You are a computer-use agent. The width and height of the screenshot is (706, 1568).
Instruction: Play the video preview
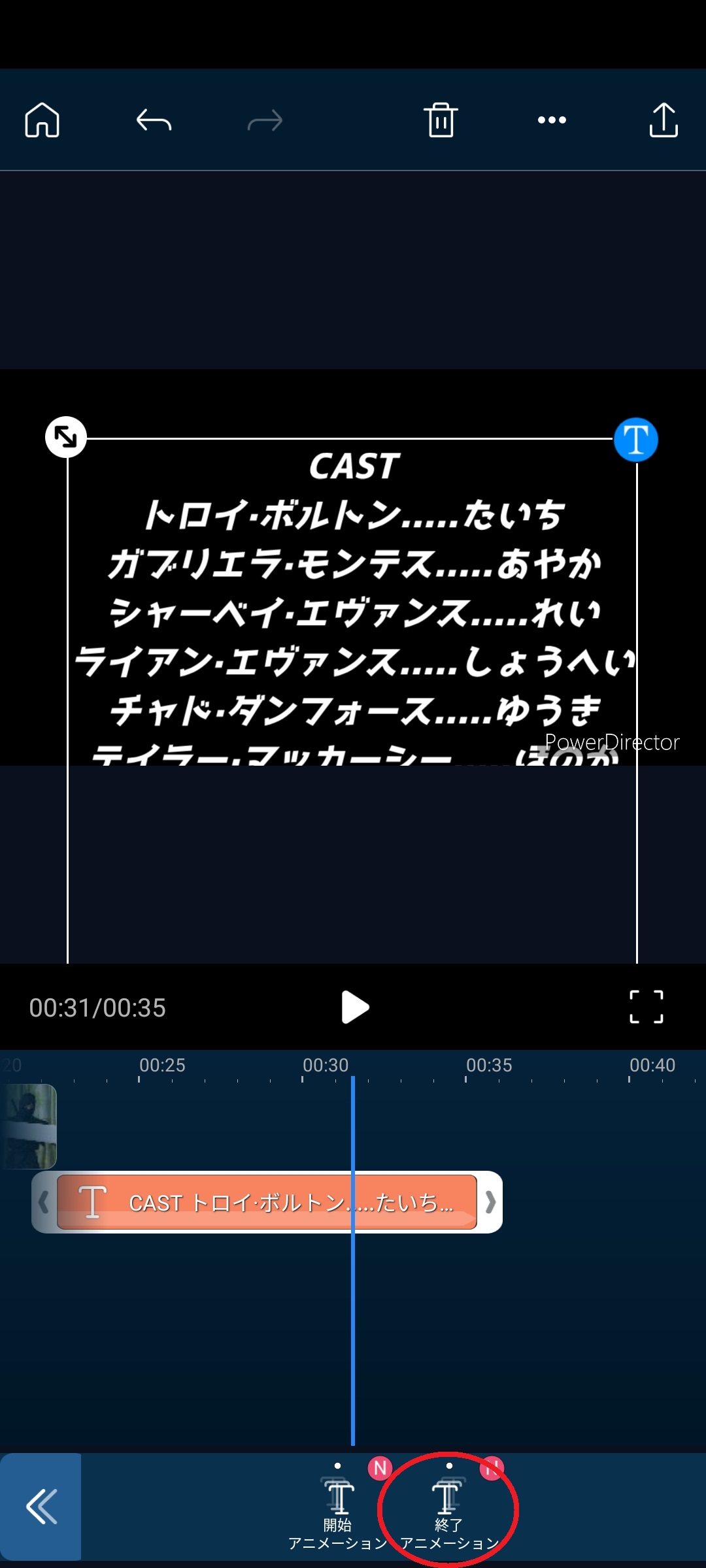[355, 1007]
